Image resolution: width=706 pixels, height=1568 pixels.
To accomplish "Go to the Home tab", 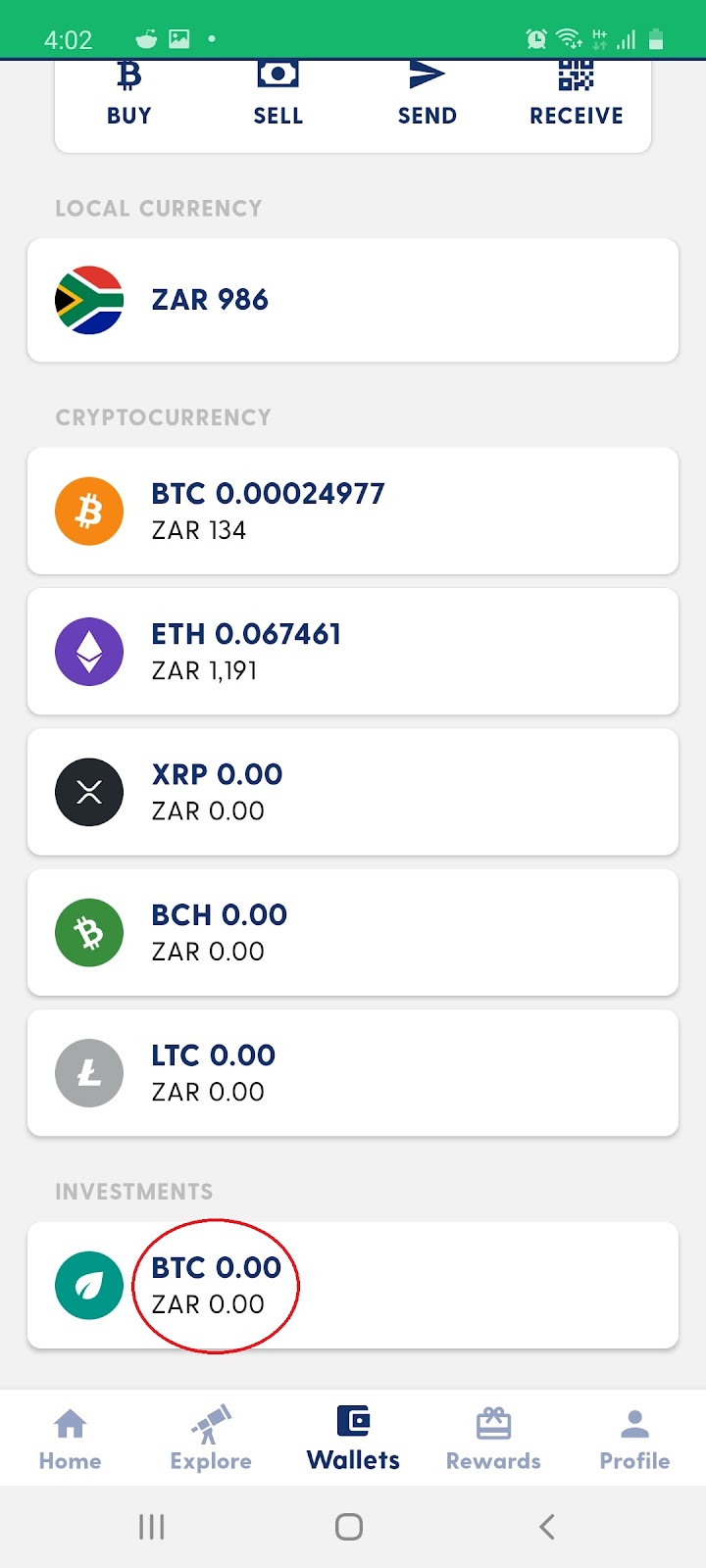I will tap(71, 1438).
